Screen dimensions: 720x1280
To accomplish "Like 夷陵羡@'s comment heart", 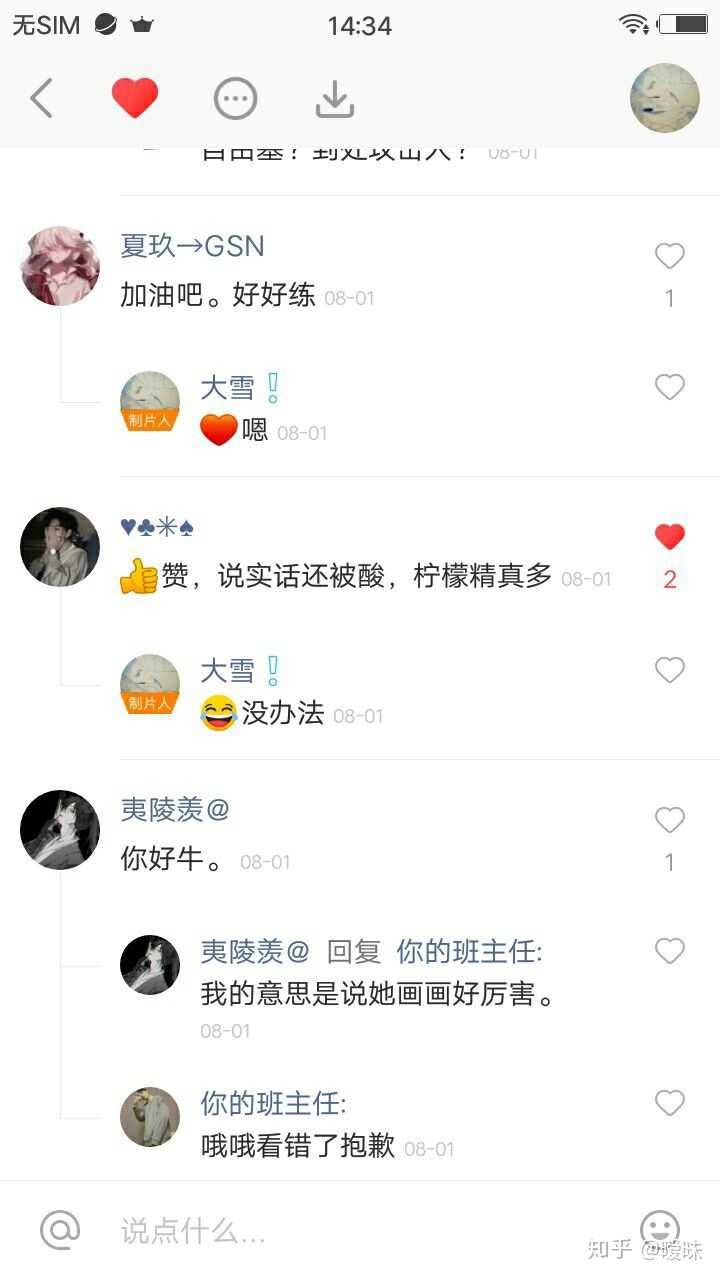I will coord(669,820).
